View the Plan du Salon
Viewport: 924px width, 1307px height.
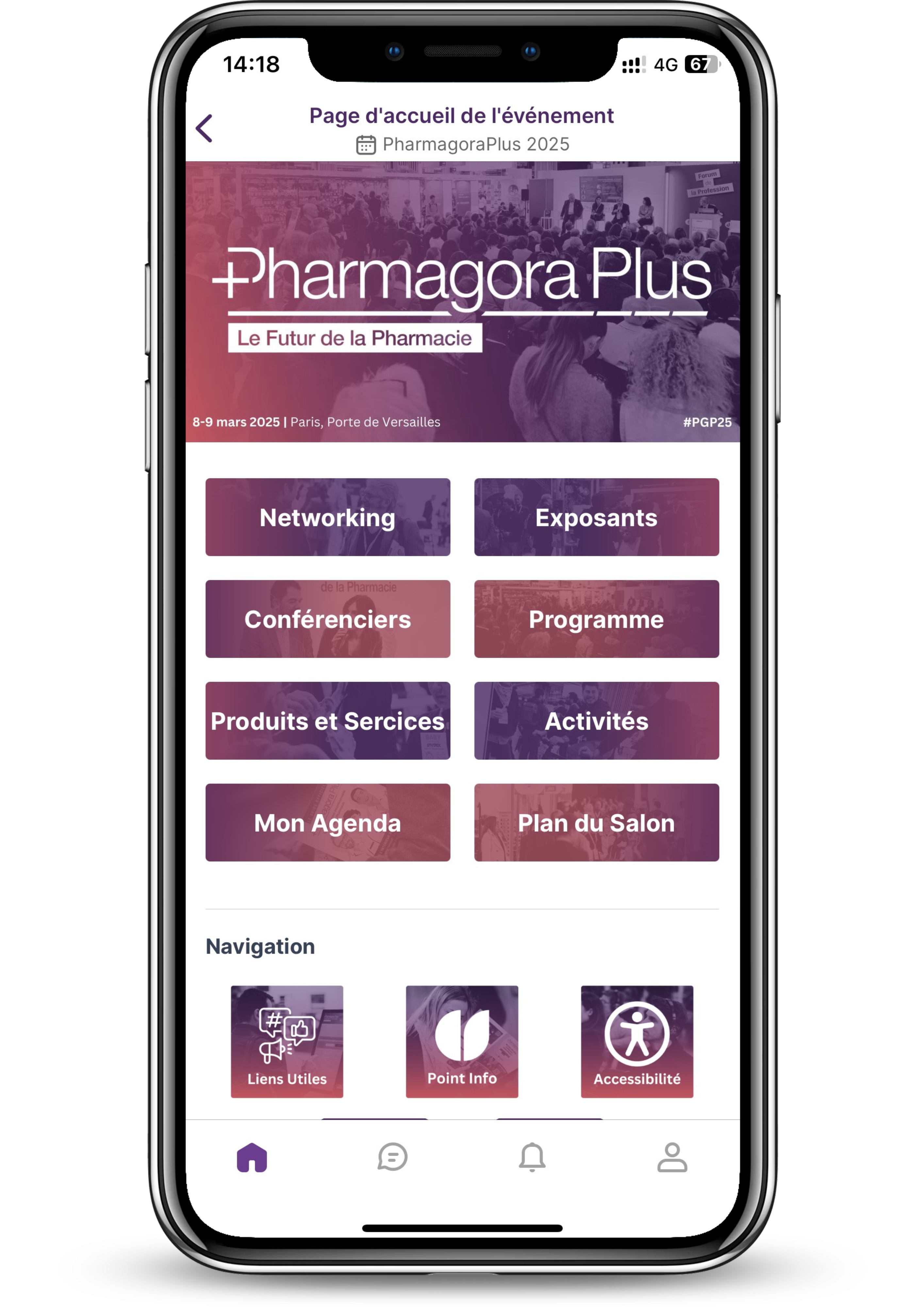596,822
